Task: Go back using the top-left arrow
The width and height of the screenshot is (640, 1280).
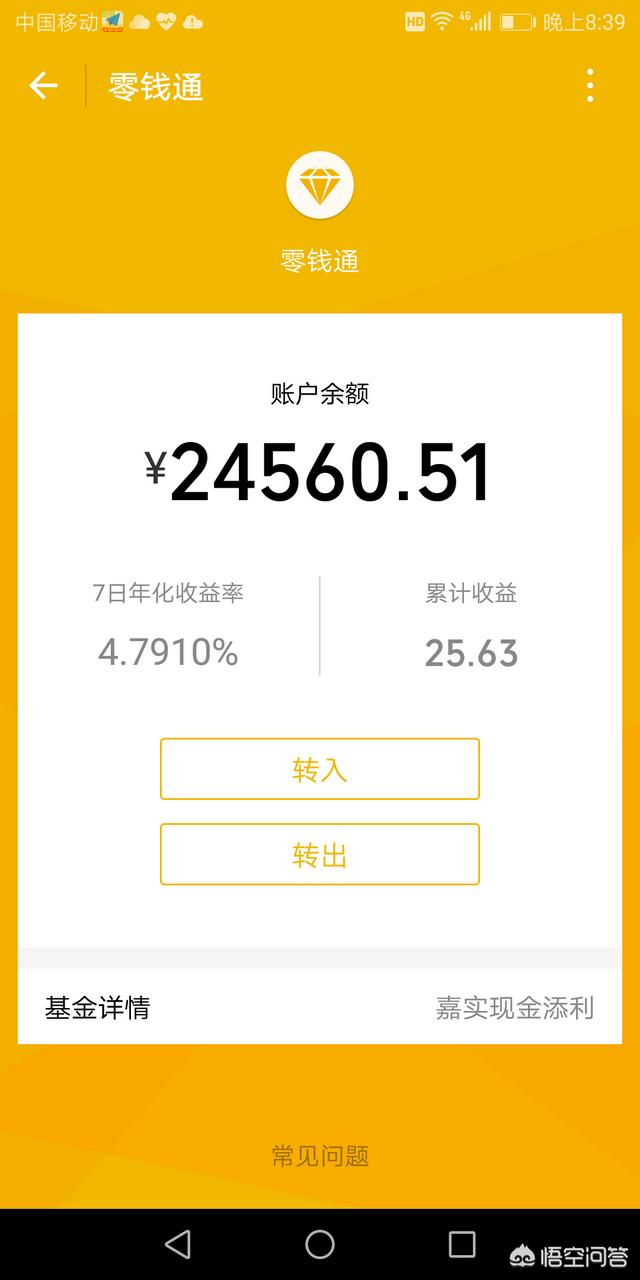Action: click(x=43, y=87)
